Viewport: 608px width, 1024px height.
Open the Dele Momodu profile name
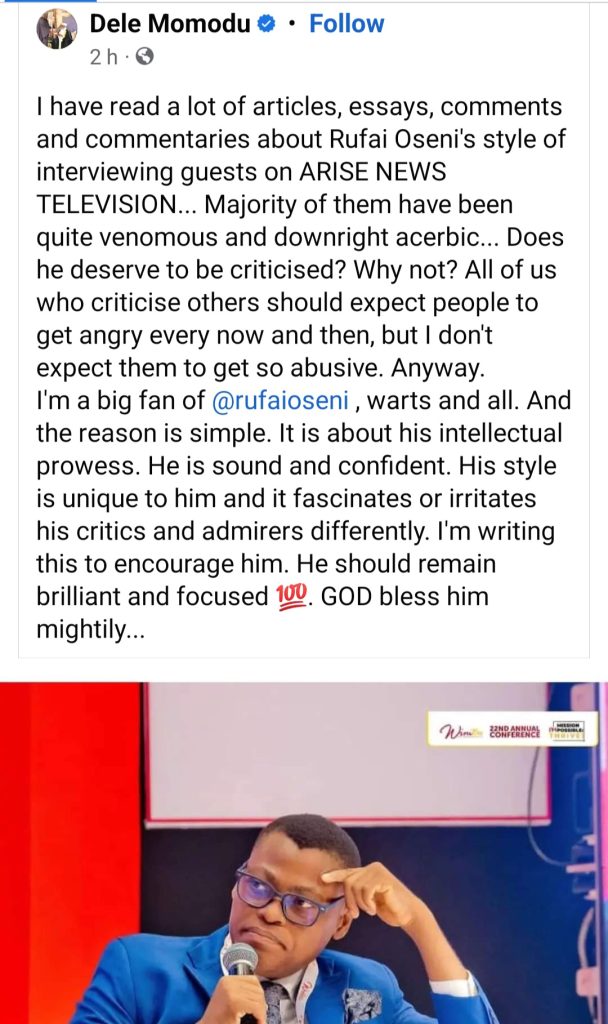point(170,24)
